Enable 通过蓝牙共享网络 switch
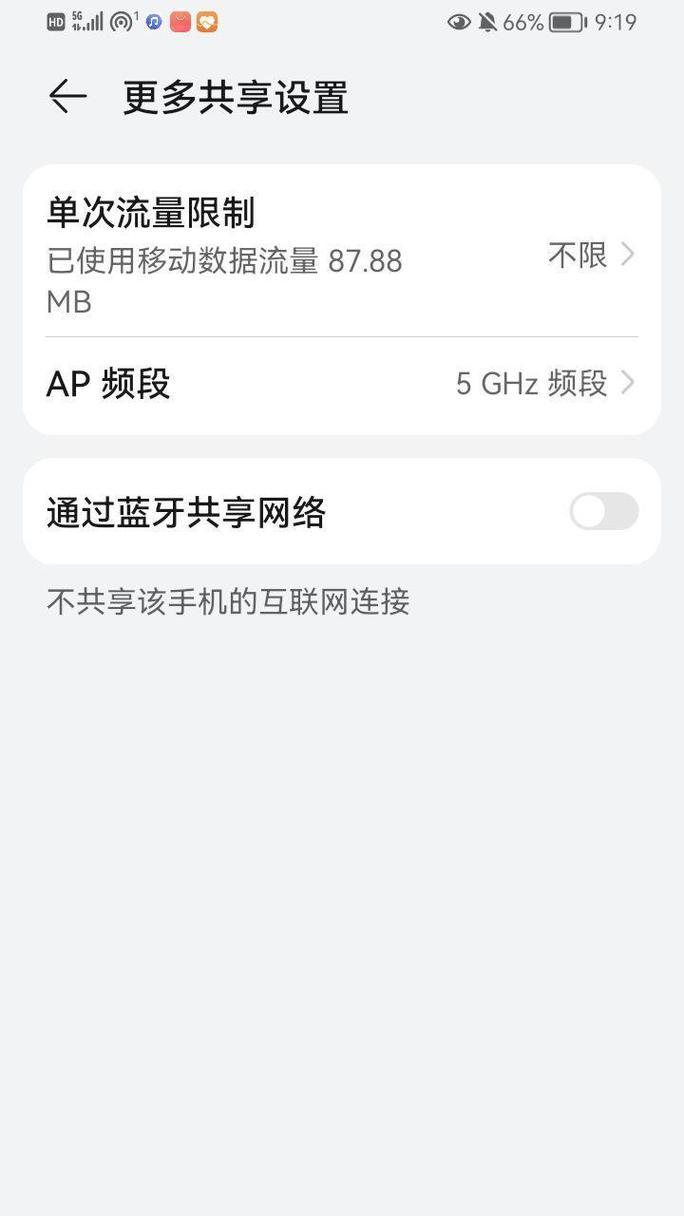 (x=604, y=511)
